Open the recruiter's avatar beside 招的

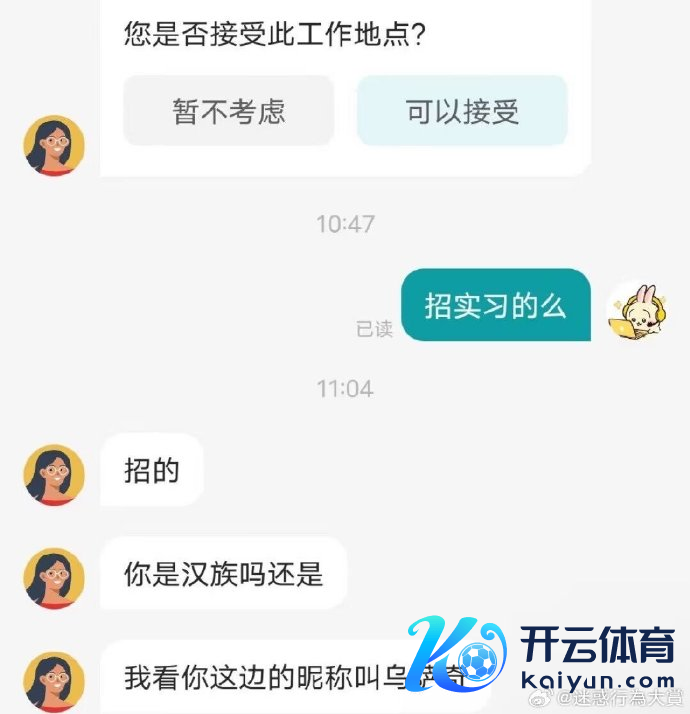(x=54, y=474)
